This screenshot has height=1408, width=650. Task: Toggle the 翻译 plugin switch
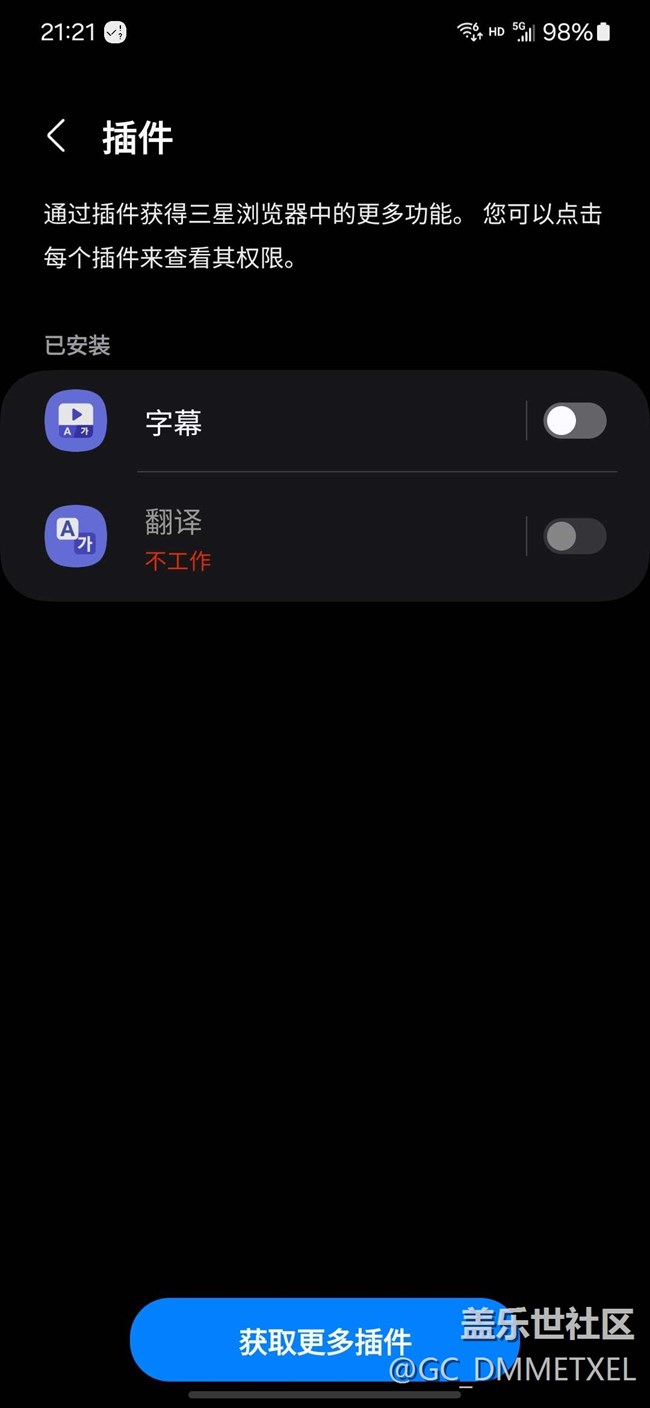click(x=574, y=537)
